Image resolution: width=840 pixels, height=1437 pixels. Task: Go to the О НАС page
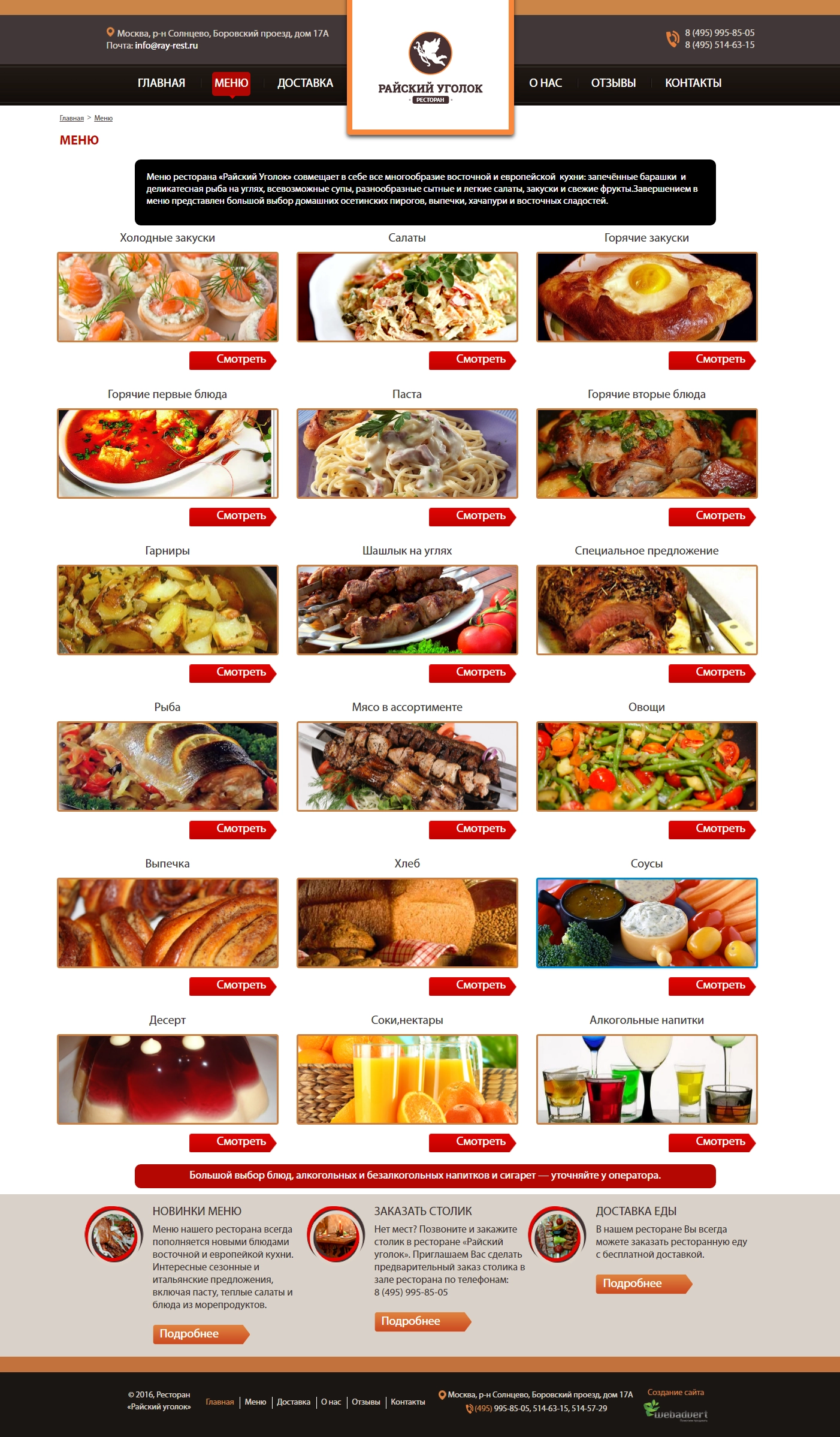[x=545, y=83]
